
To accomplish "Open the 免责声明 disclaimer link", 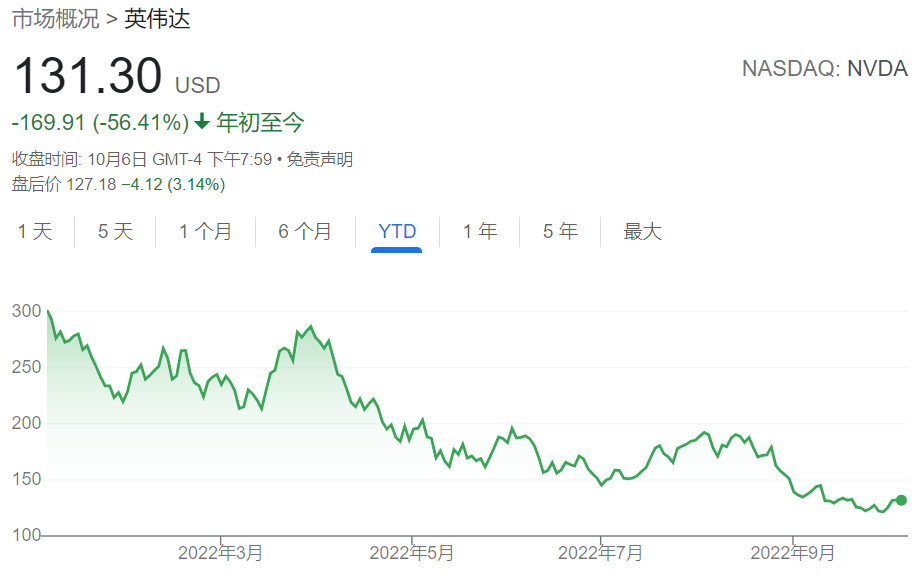I will [319, 160].
